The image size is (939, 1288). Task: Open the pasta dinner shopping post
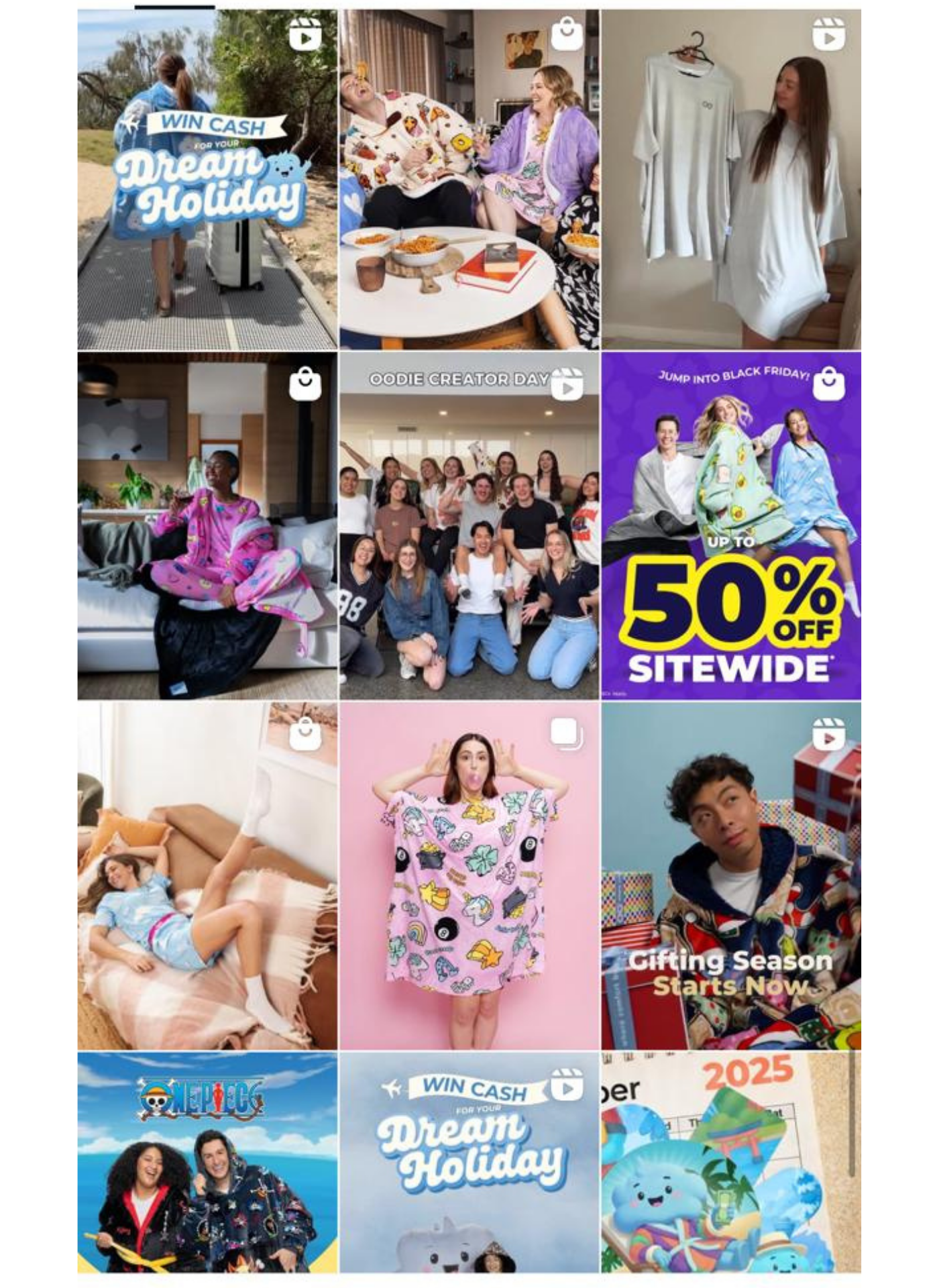tap(469, 180)
